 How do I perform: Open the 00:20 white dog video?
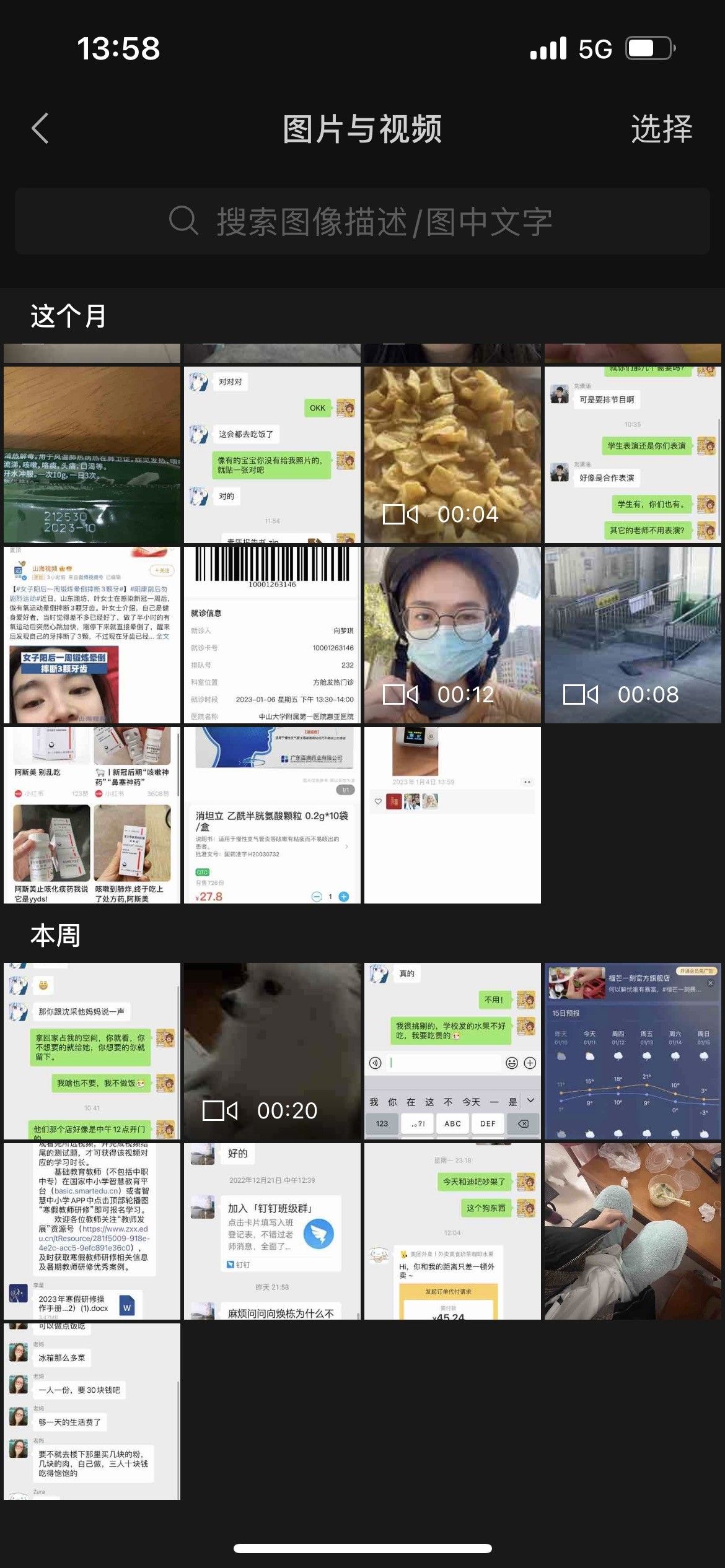(272, 1051)
